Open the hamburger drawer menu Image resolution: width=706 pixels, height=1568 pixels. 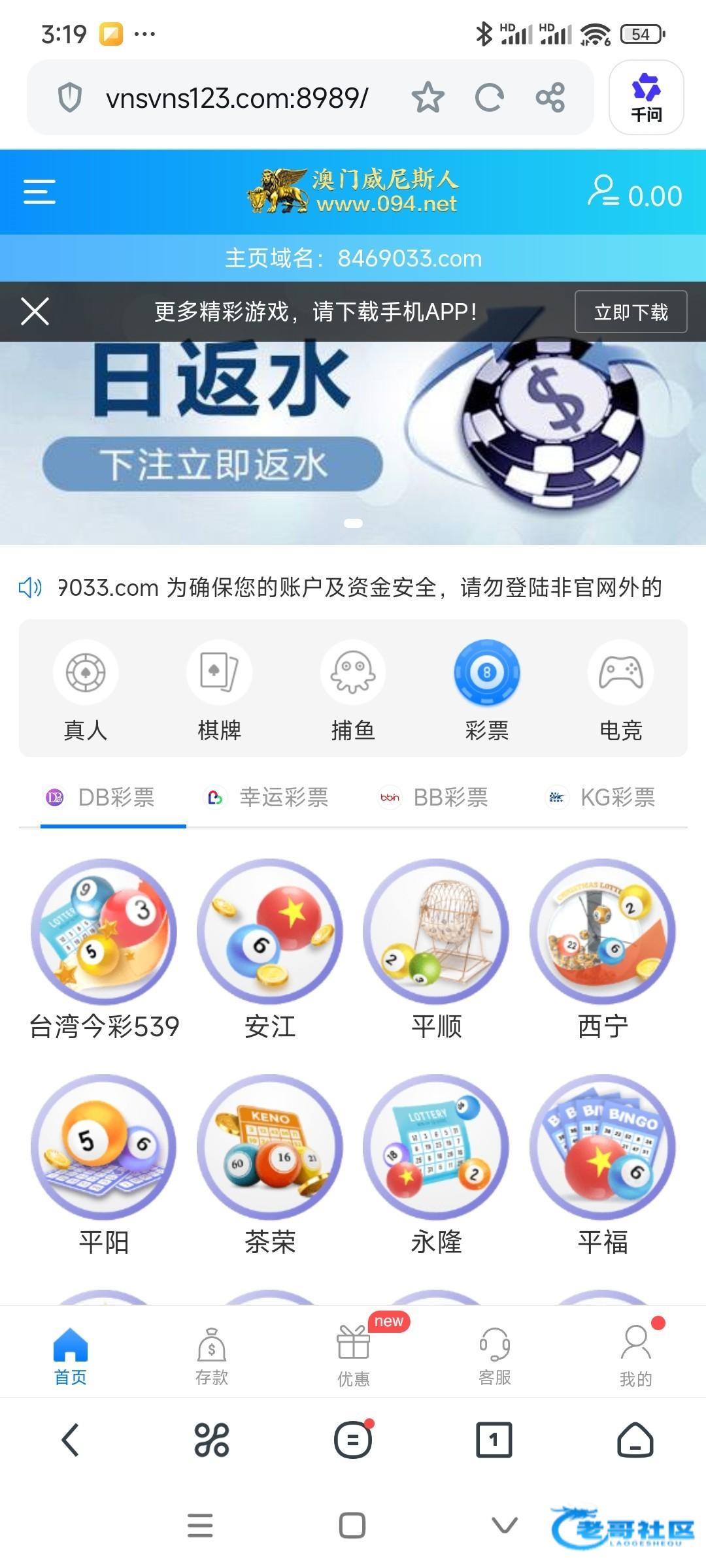pos(39,192)
